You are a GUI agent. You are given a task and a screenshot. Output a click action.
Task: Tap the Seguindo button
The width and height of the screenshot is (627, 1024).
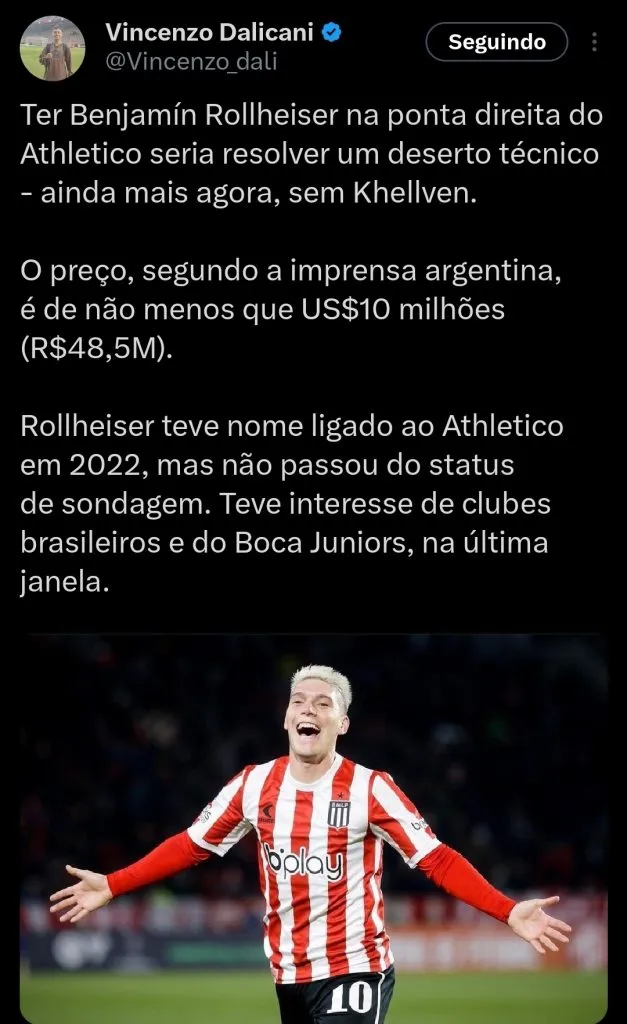(496, 42)
